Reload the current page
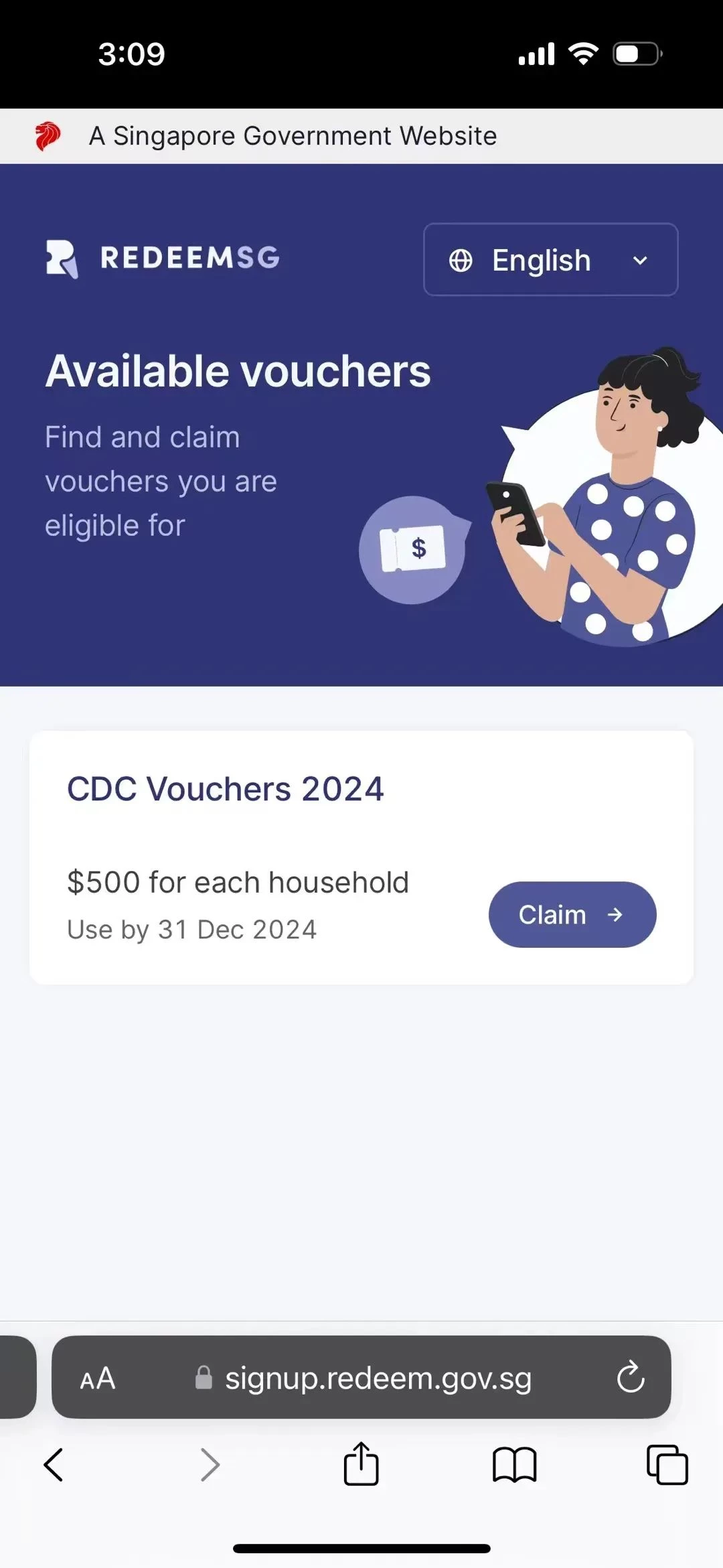Image resolution: width=723 pixels, height=1568 pixels. [x=630, y=1378]
